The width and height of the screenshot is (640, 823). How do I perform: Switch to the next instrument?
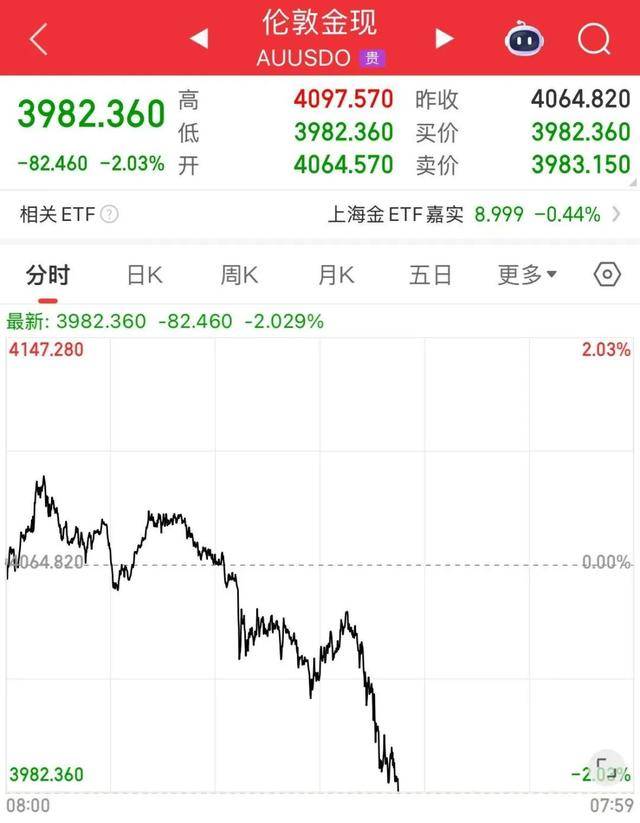(444, 39)
